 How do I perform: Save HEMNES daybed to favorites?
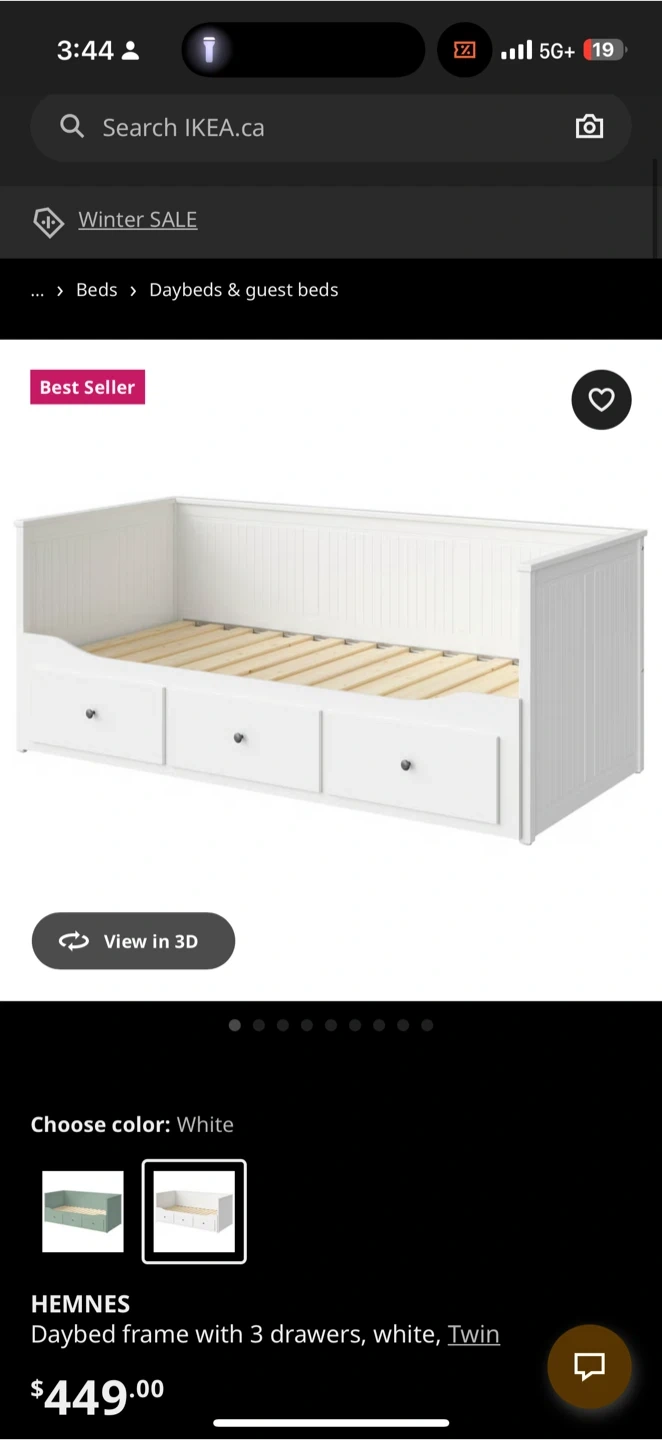[601, 400]
